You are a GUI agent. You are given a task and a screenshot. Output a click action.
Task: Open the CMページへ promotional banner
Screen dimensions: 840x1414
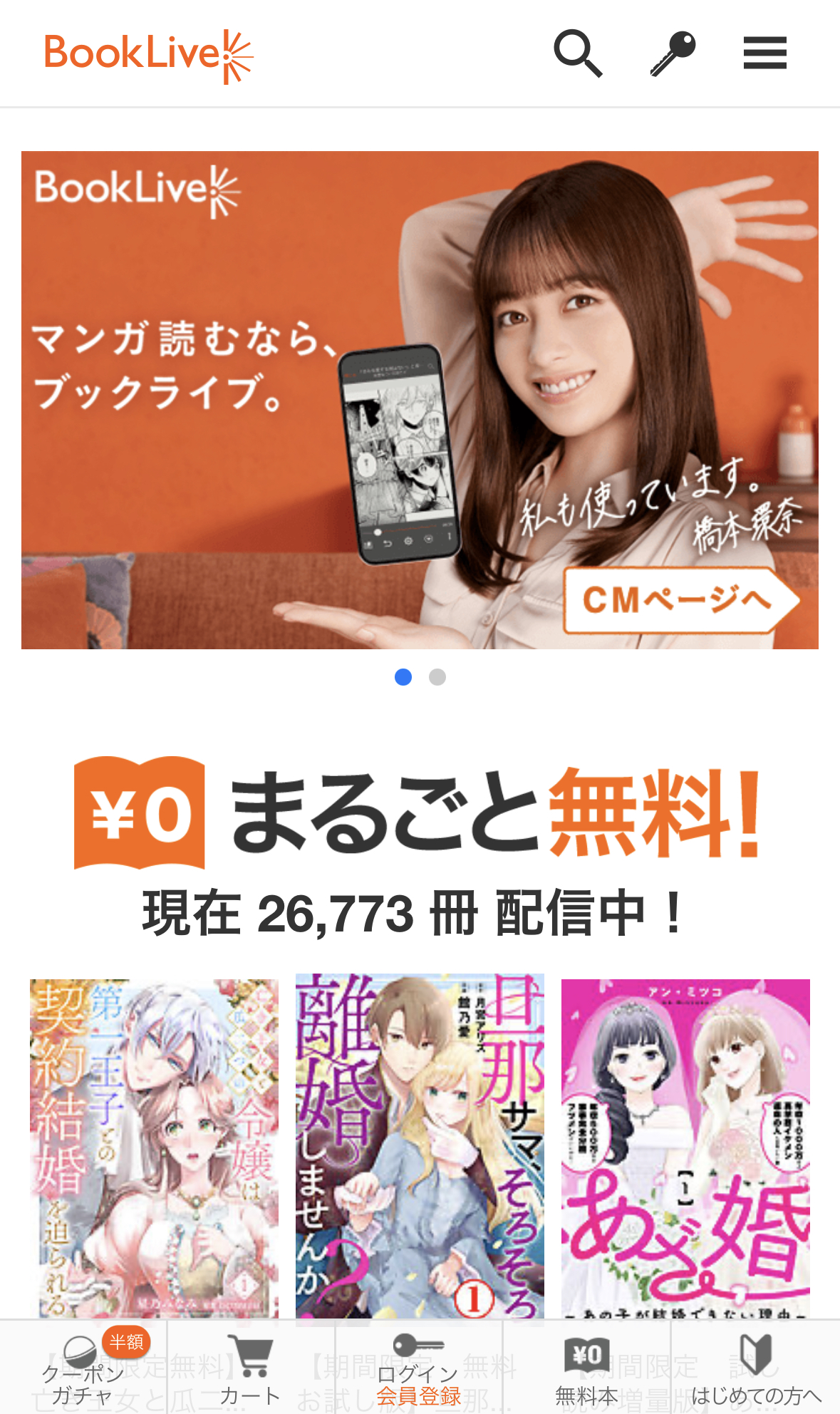pos(680,600)
